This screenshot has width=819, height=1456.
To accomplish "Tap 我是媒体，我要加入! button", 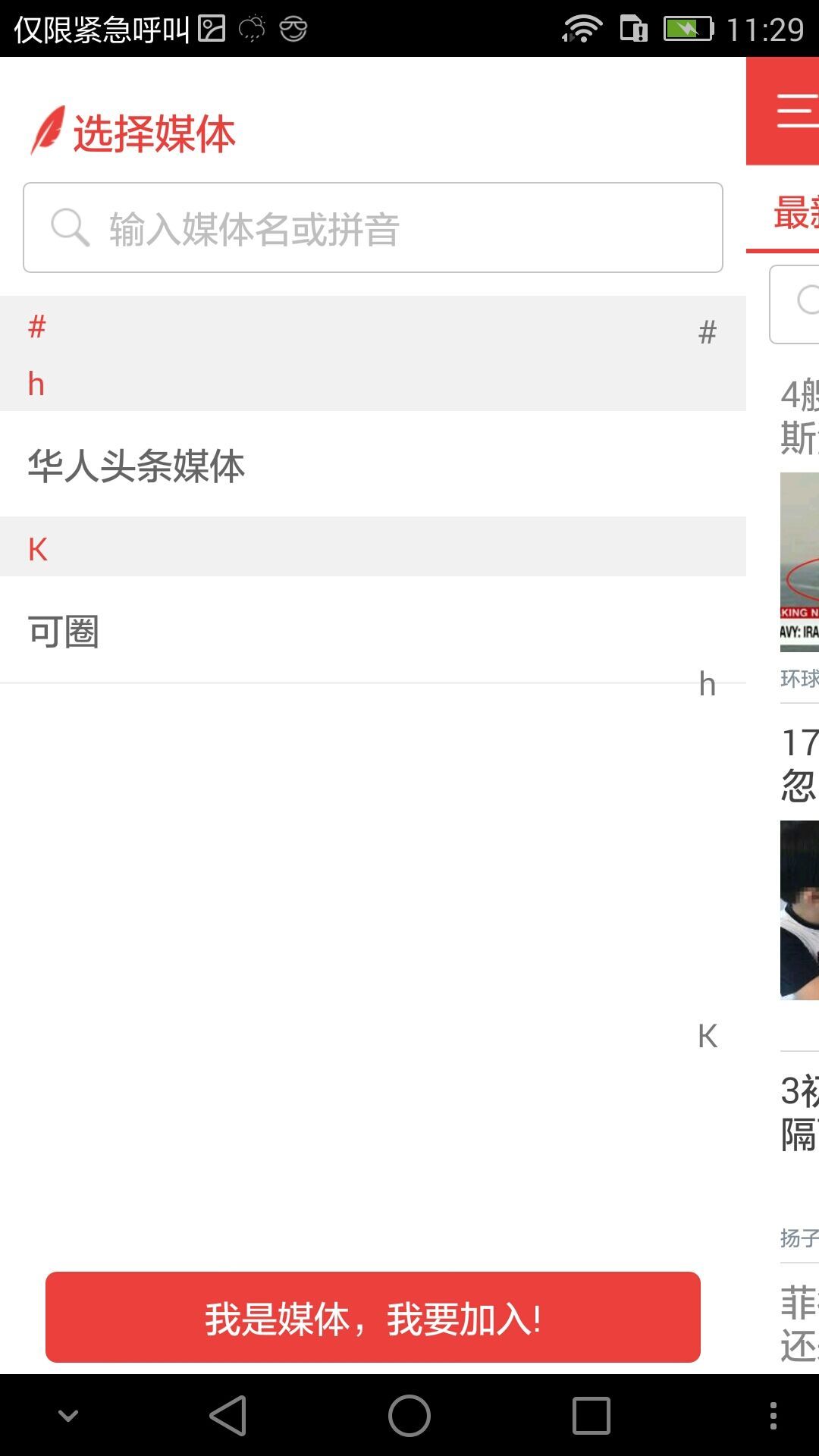I will [x=372, y=1317].
